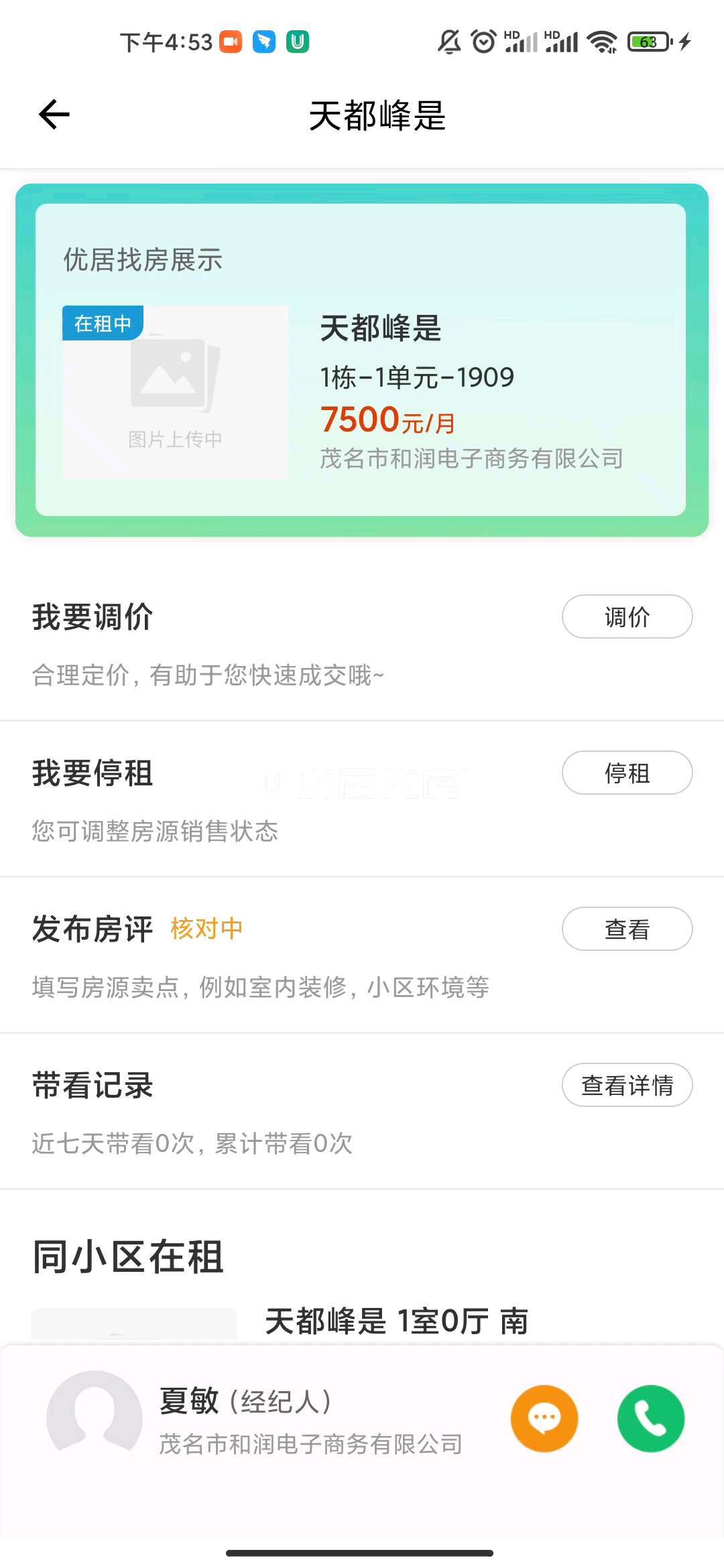Open the 天都峰是 listing card

(x=361, y=392)
